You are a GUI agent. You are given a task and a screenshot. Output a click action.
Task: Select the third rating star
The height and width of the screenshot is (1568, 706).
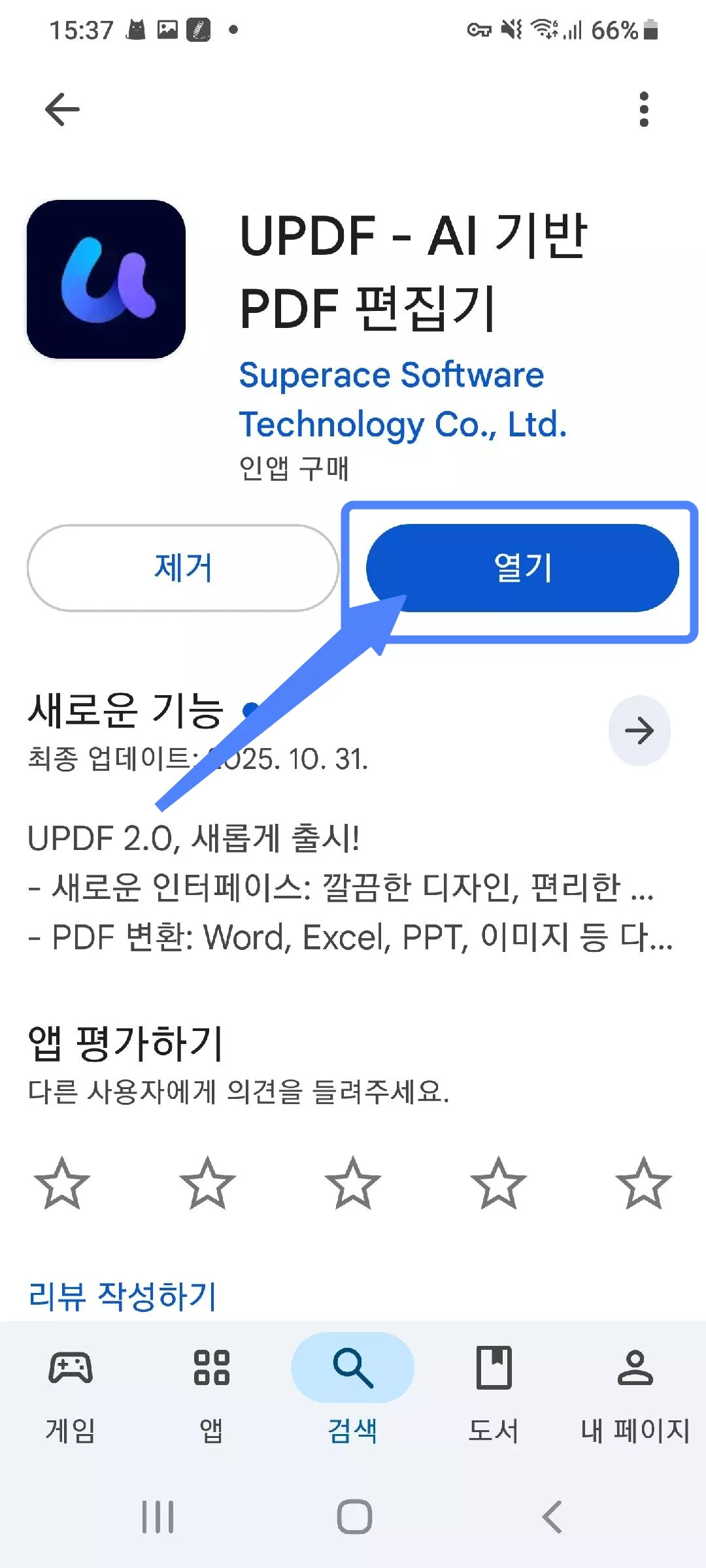click(x=353, y=1184)
